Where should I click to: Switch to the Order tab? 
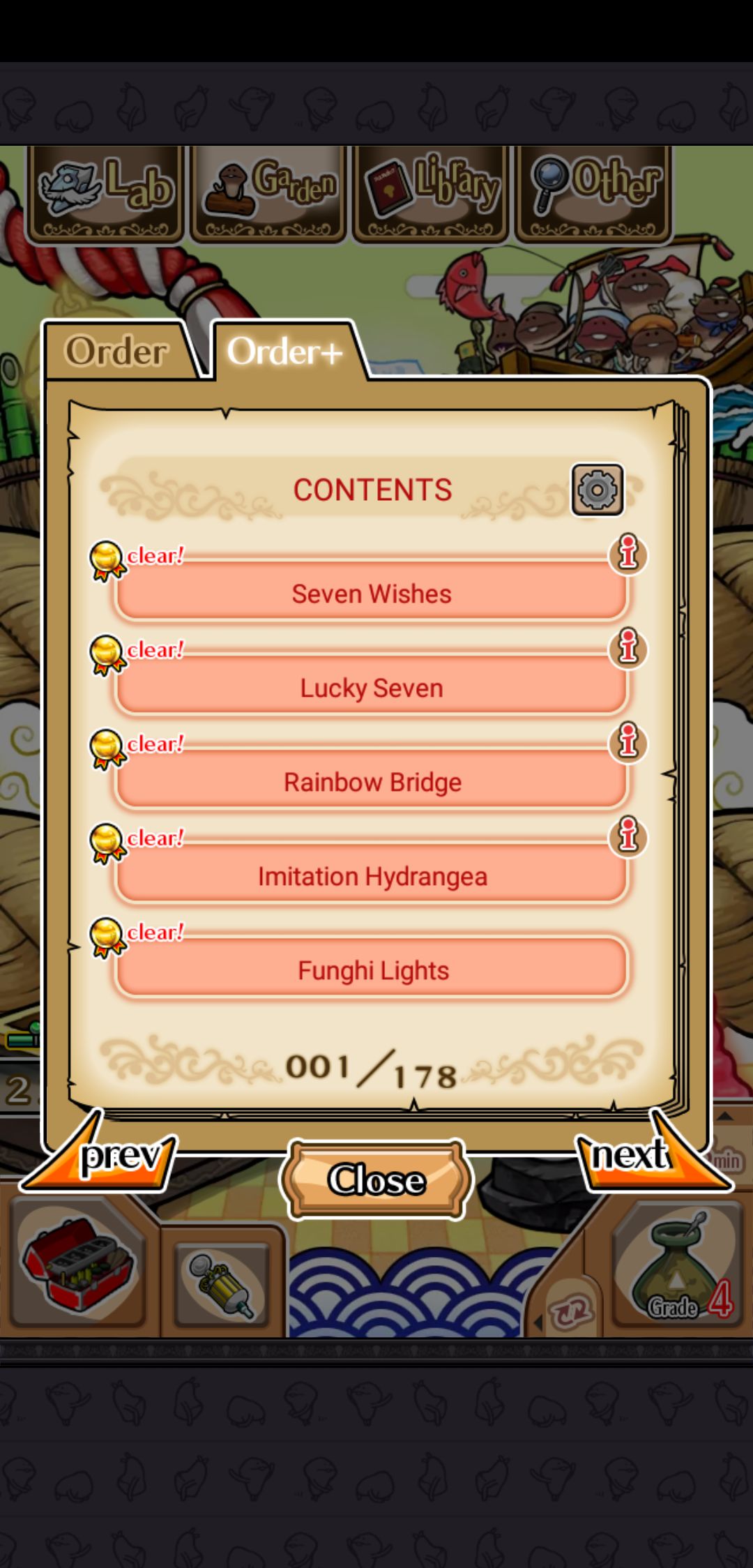click(119, 351)
